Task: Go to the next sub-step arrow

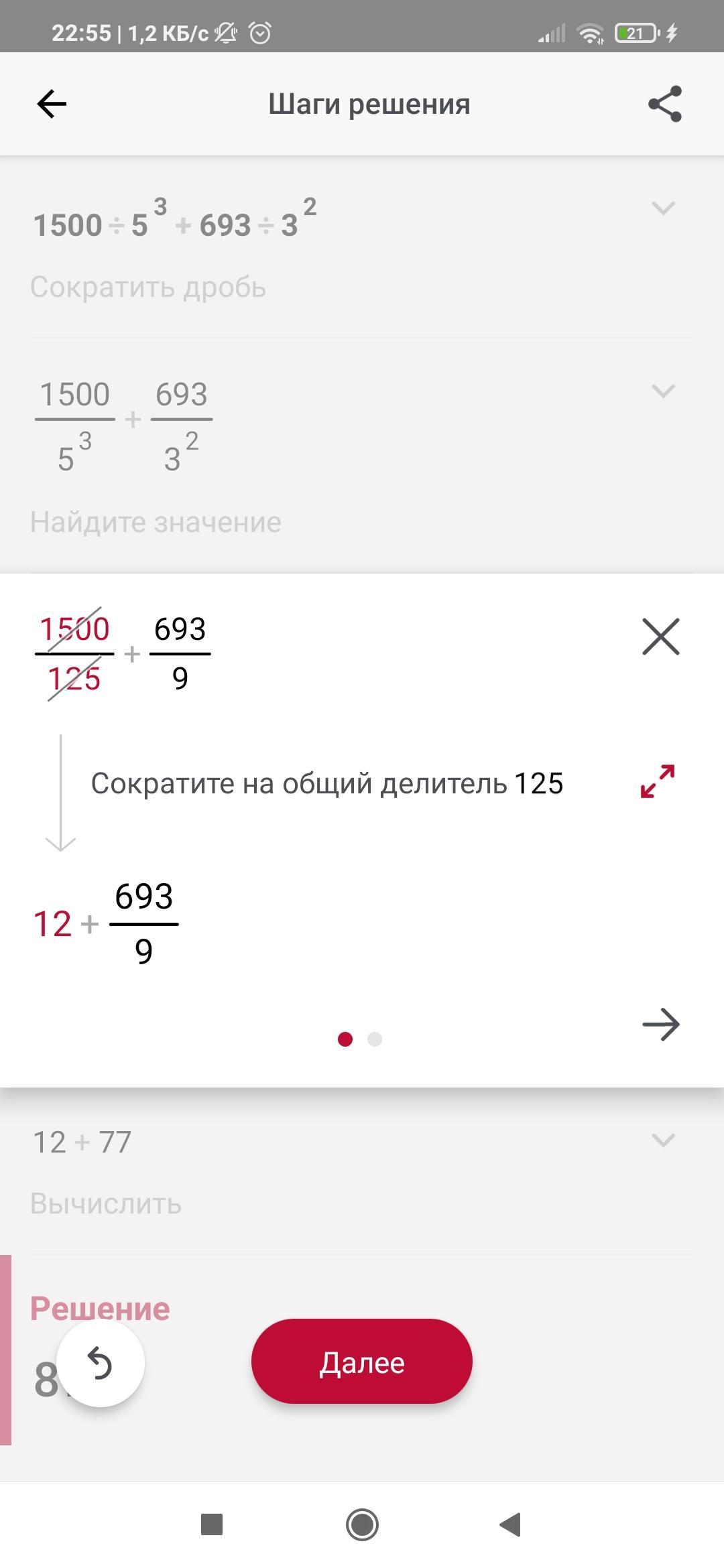Action: pyautogui.click(x=661, y=1025)
